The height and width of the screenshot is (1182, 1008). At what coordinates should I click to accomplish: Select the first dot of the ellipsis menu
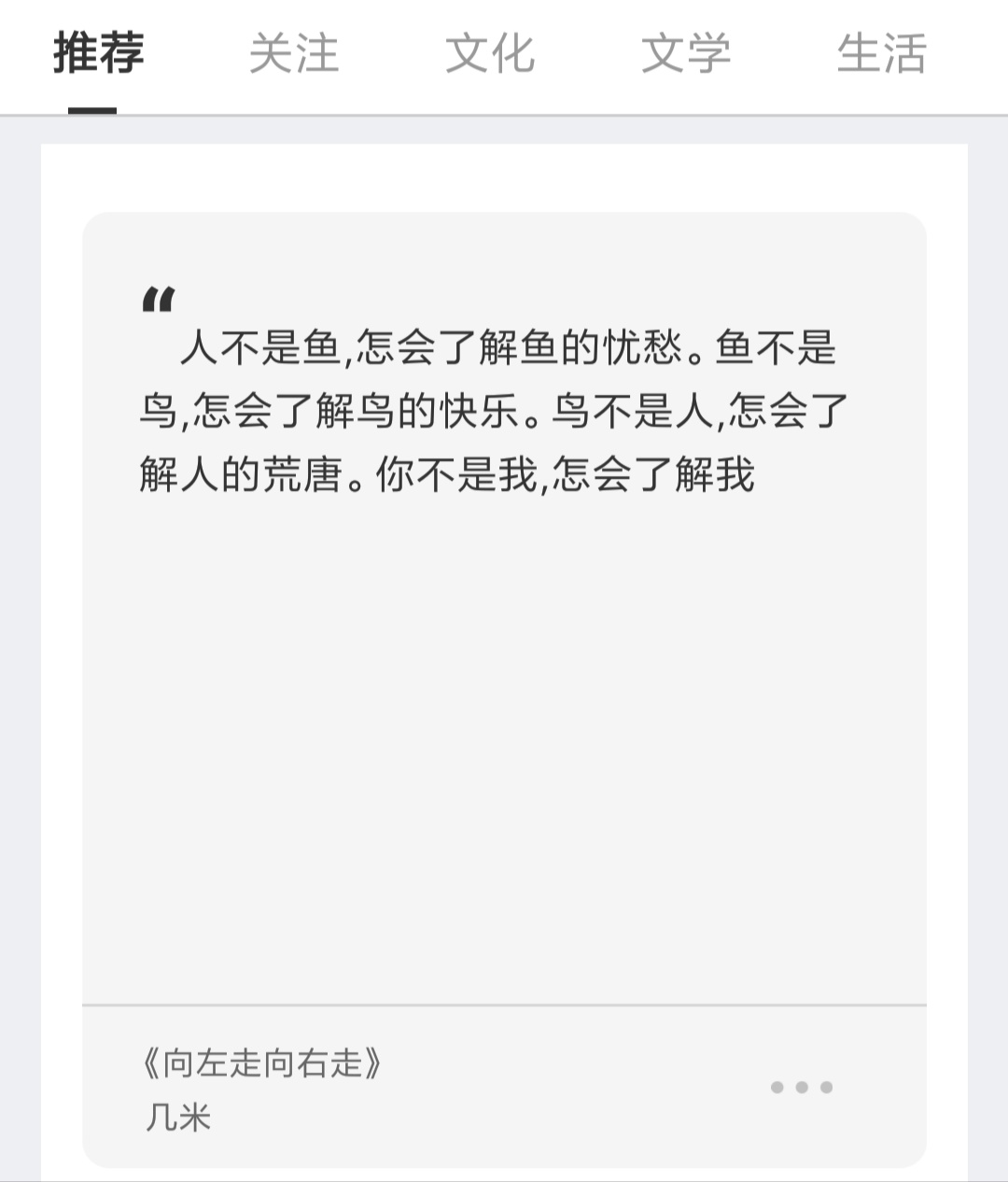coord(776,1087)
